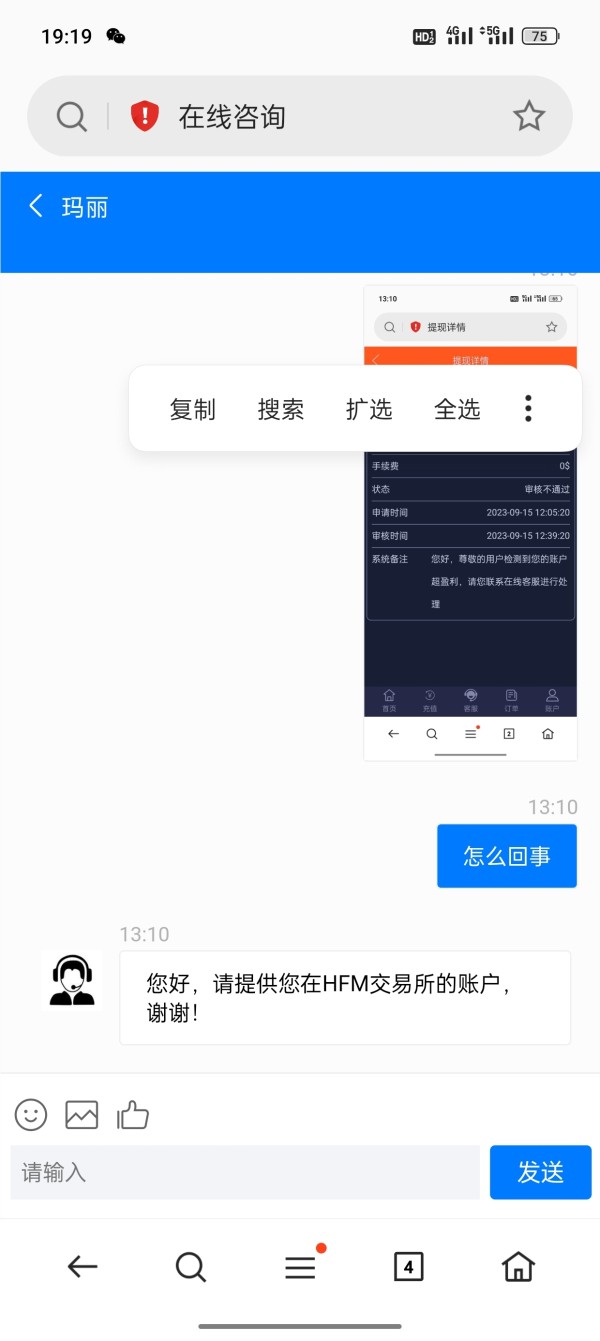This screenshot has width=600, height=1341.
Task: Tap the search icon in the address bar
Action: 72,117
